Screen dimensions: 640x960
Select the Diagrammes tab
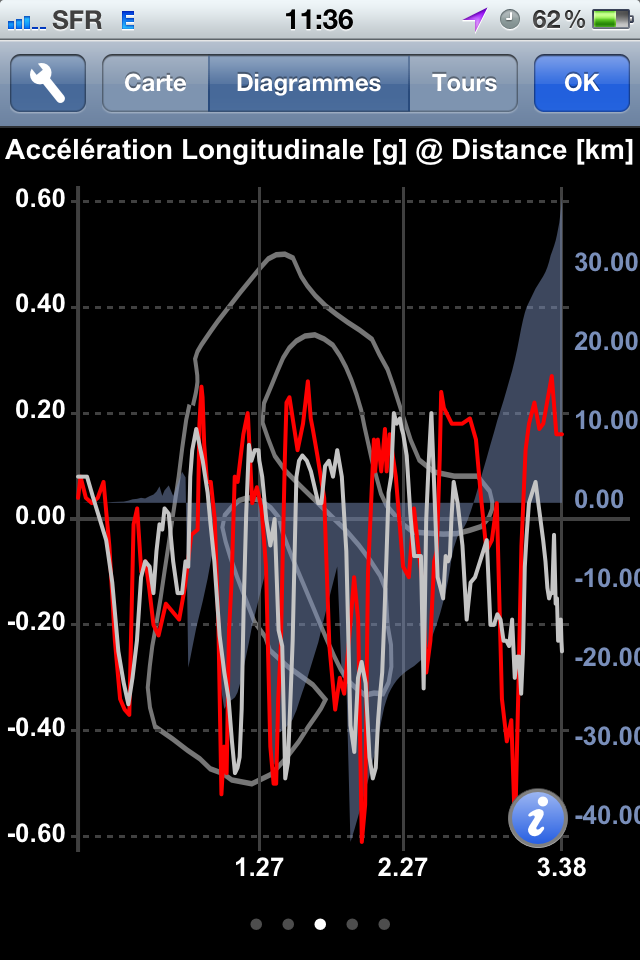pyautogui.click(x=308, y=83)
